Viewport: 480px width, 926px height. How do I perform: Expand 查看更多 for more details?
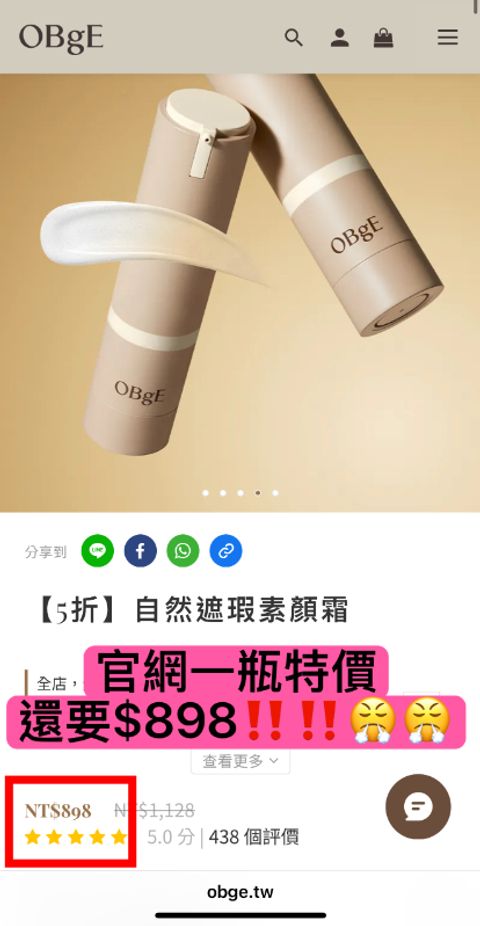(x=240, y=761)
